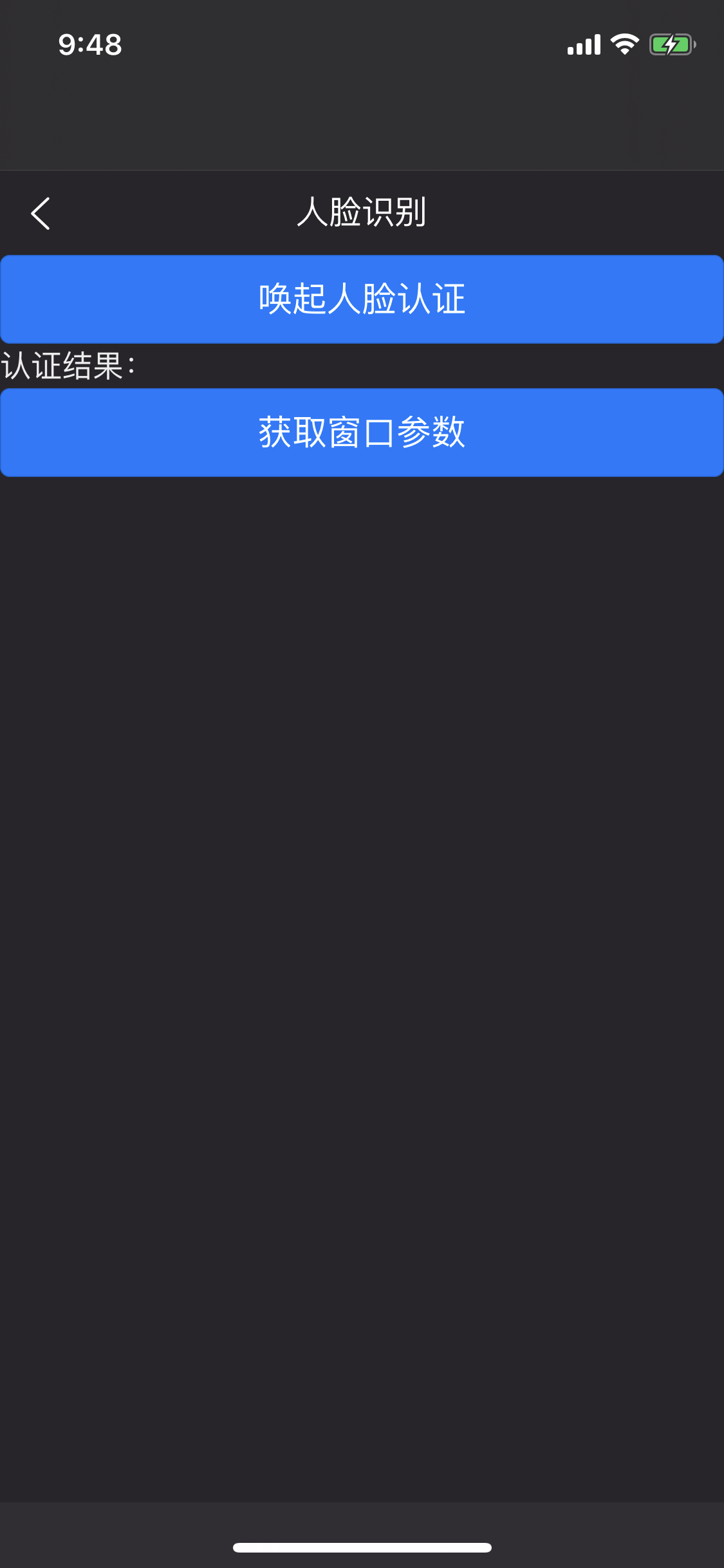Tap the 获取窗口参数 button

362,433
